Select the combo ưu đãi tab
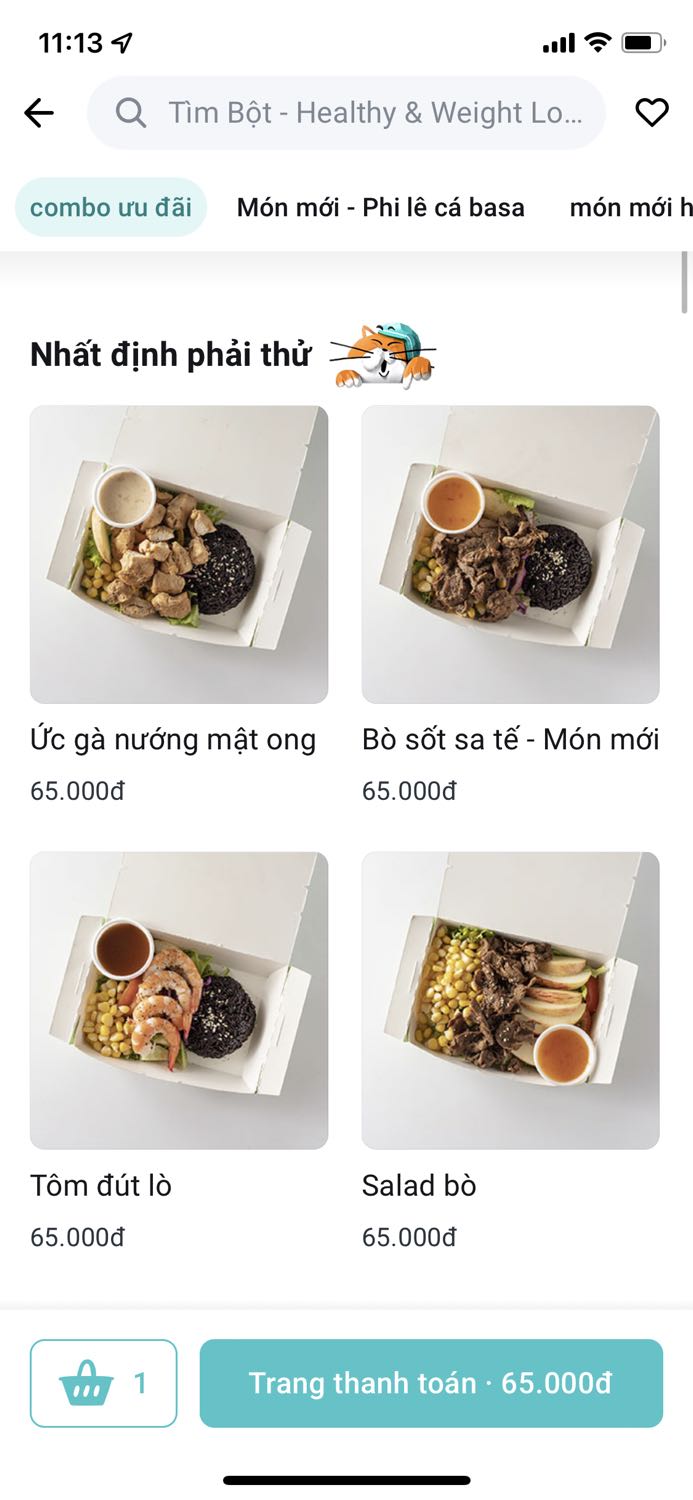The height and width of the screenshot is (1500, 693). [x=111, y=207]
